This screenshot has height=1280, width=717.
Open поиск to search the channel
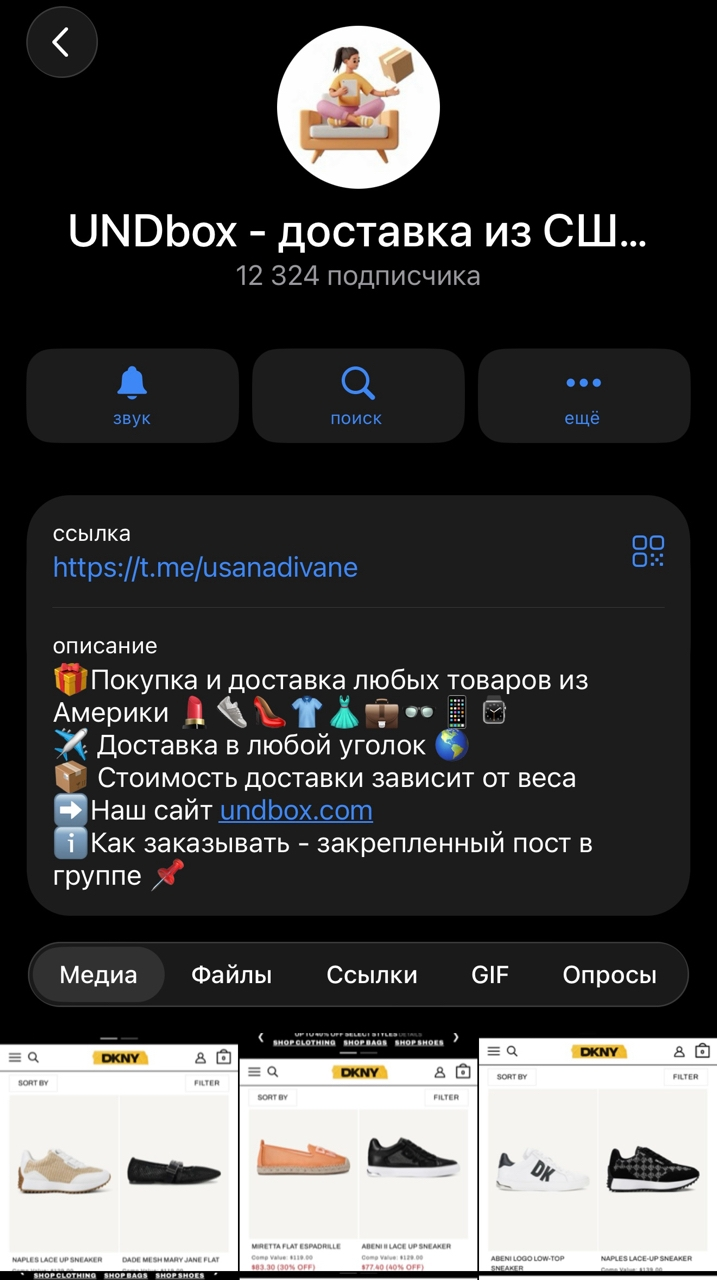[x=357, y=396]
